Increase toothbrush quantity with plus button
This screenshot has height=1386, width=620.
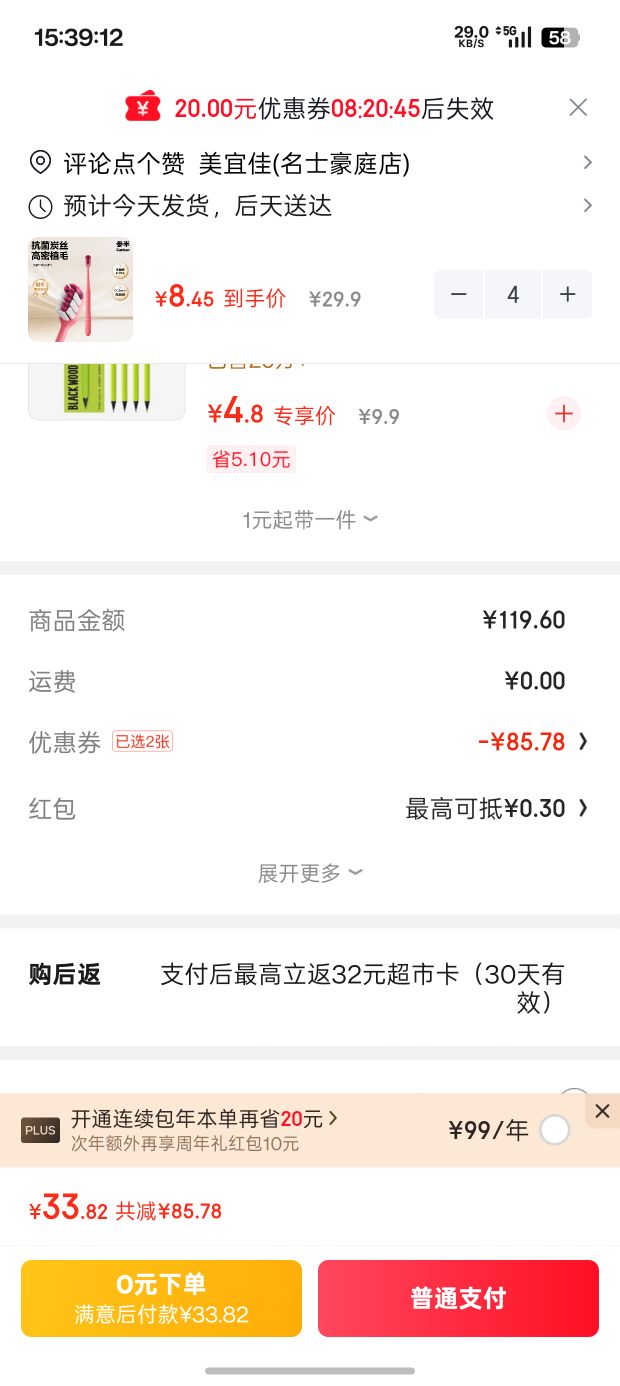tap(567, 294)
